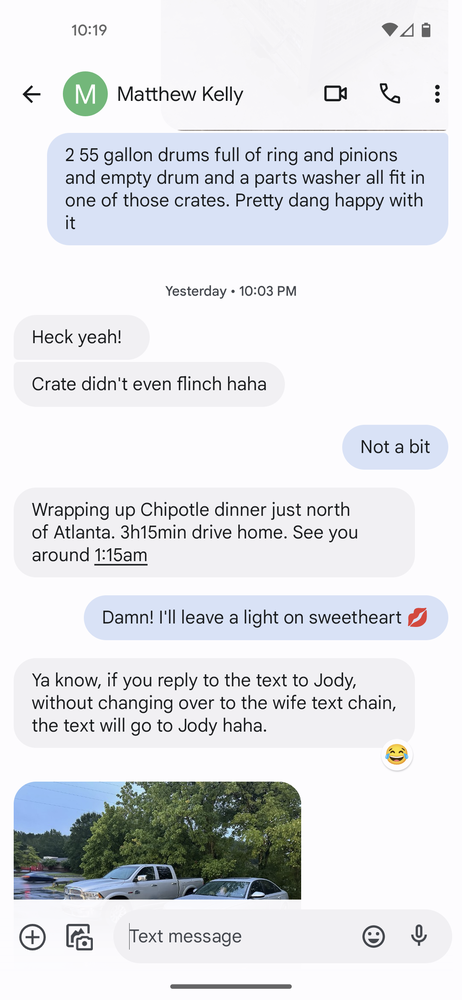Go back to the conversation list
This screenshot has height=1000, width=462.
point(31,94)
